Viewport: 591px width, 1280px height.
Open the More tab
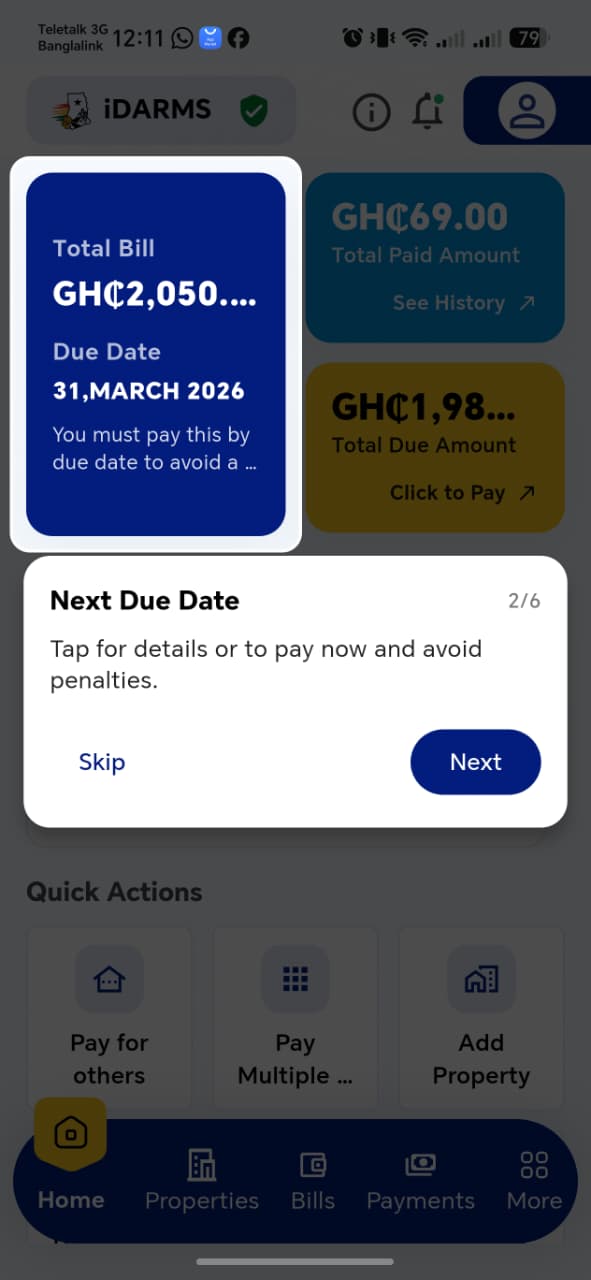pos(534,1181)
